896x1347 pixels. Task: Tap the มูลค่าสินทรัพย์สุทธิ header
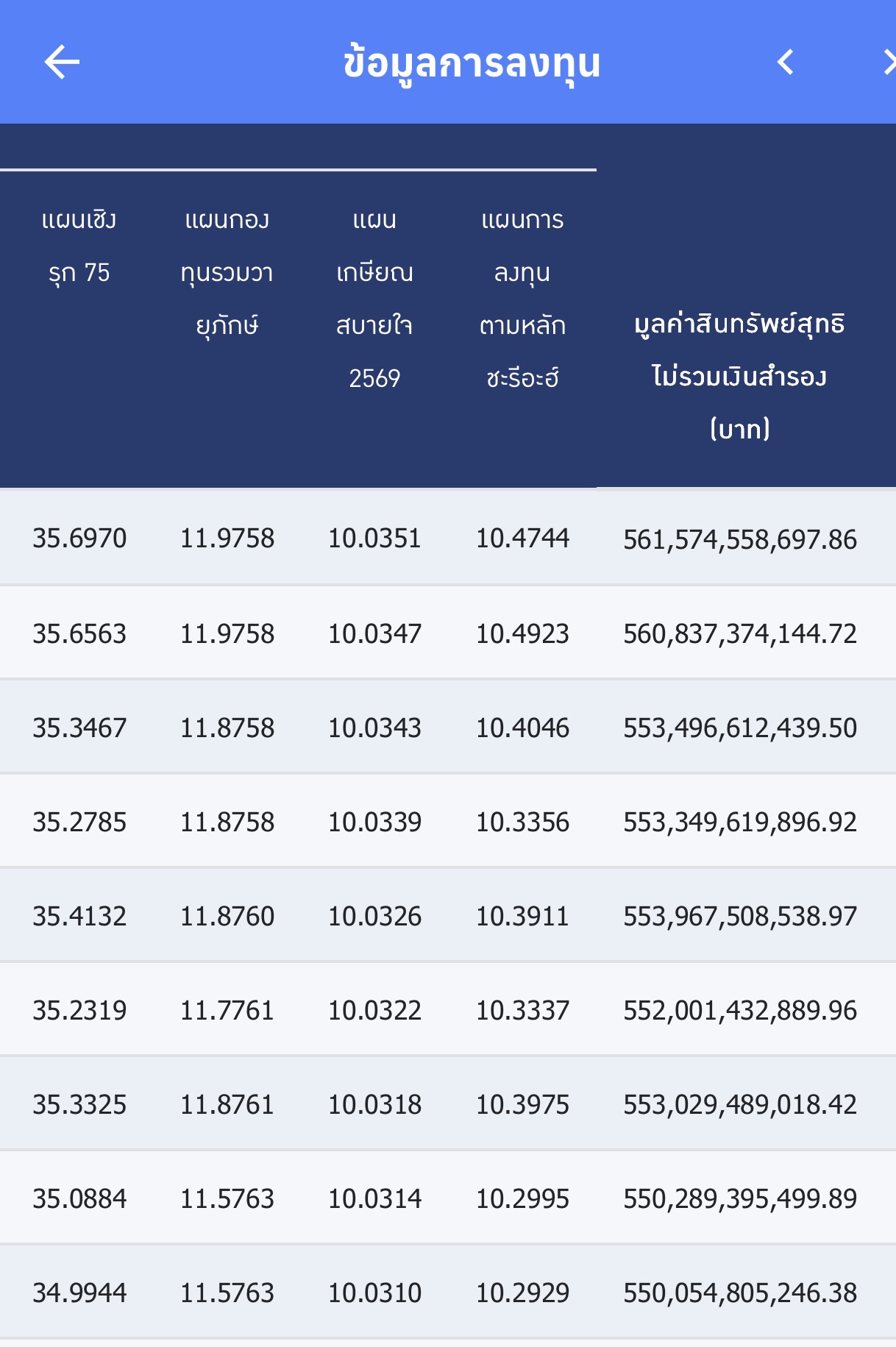pos(739,375)
